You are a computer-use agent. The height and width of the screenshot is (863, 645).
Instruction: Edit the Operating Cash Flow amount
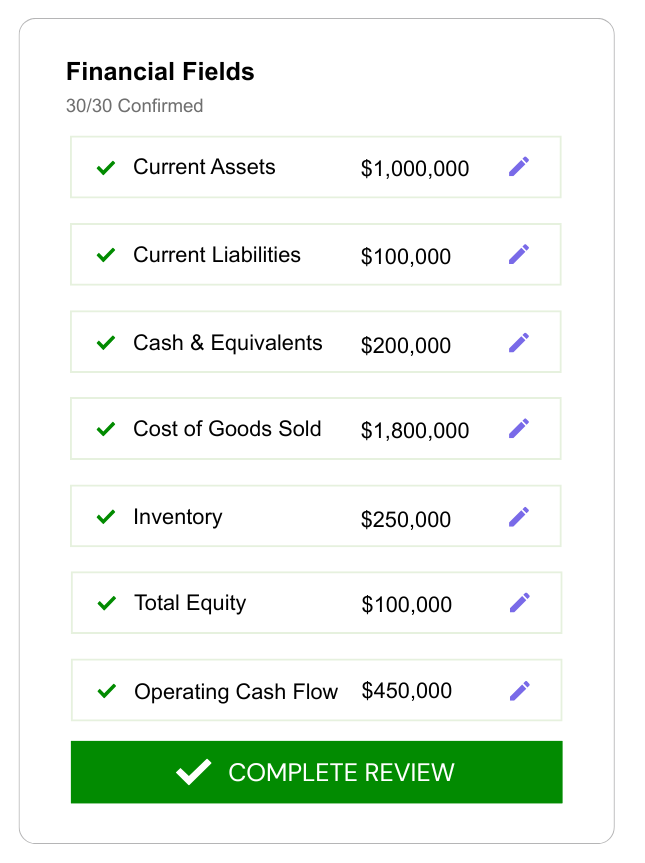[x=519, y=690]
